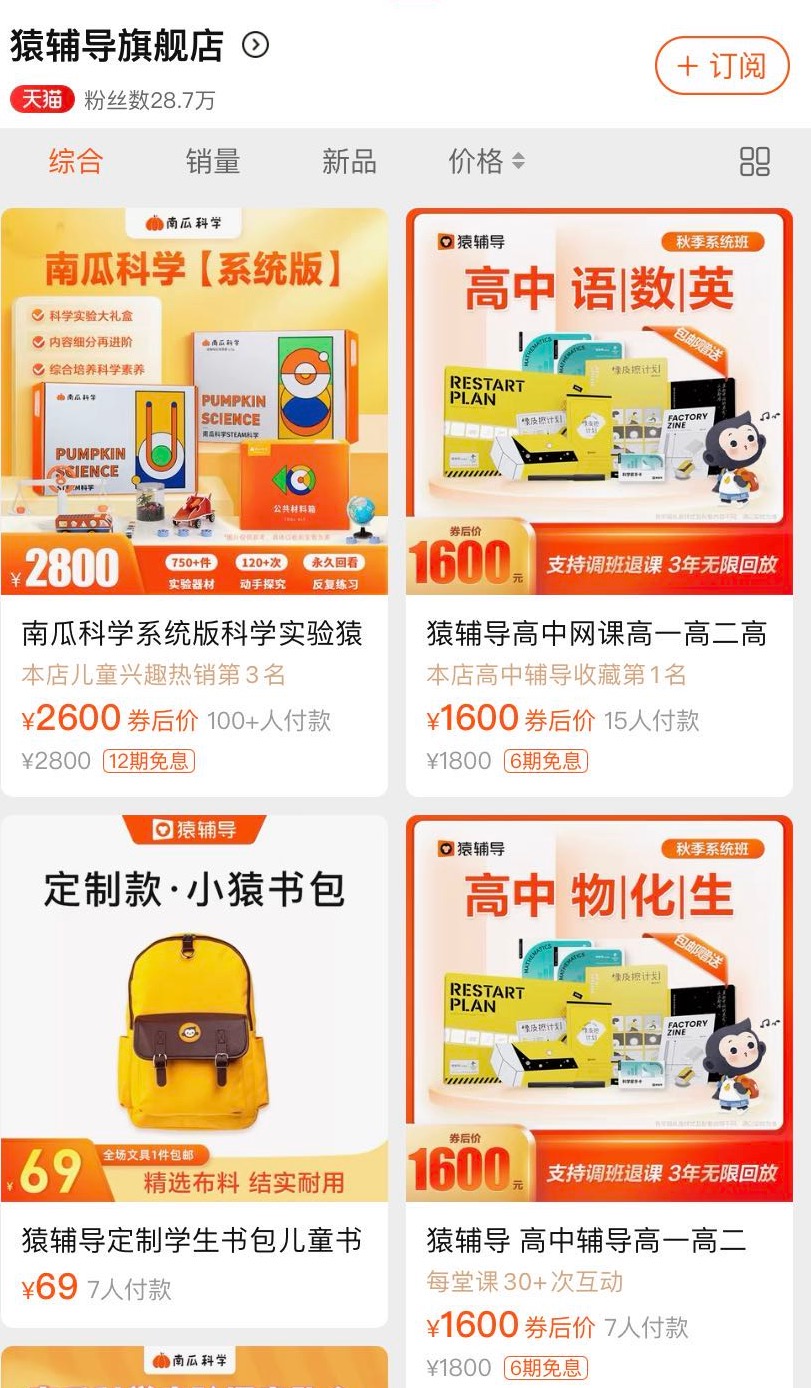Open 猿辅导高中网课 语数英 product card
The width and height of the screenshot is (811, 1388).
click(599, 500)
